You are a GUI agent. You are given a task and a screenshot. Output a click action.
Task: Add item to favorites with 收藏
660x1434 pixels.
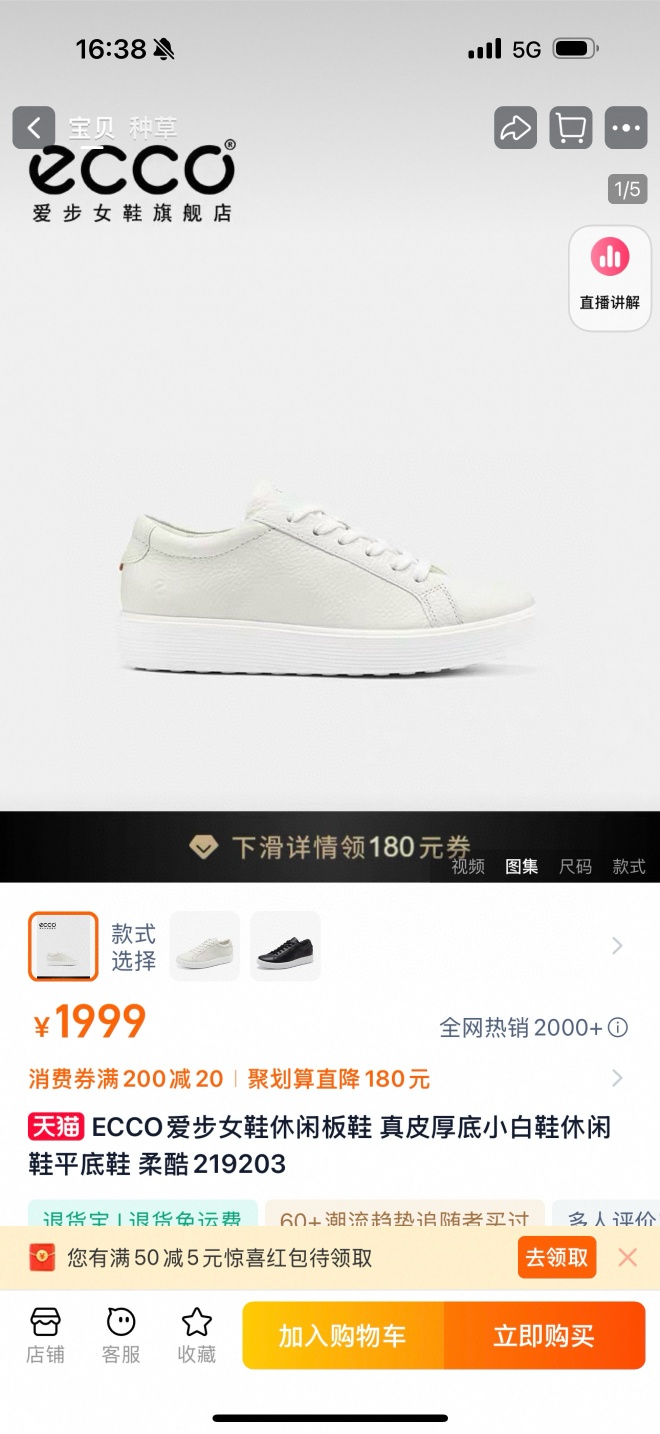196,1335
